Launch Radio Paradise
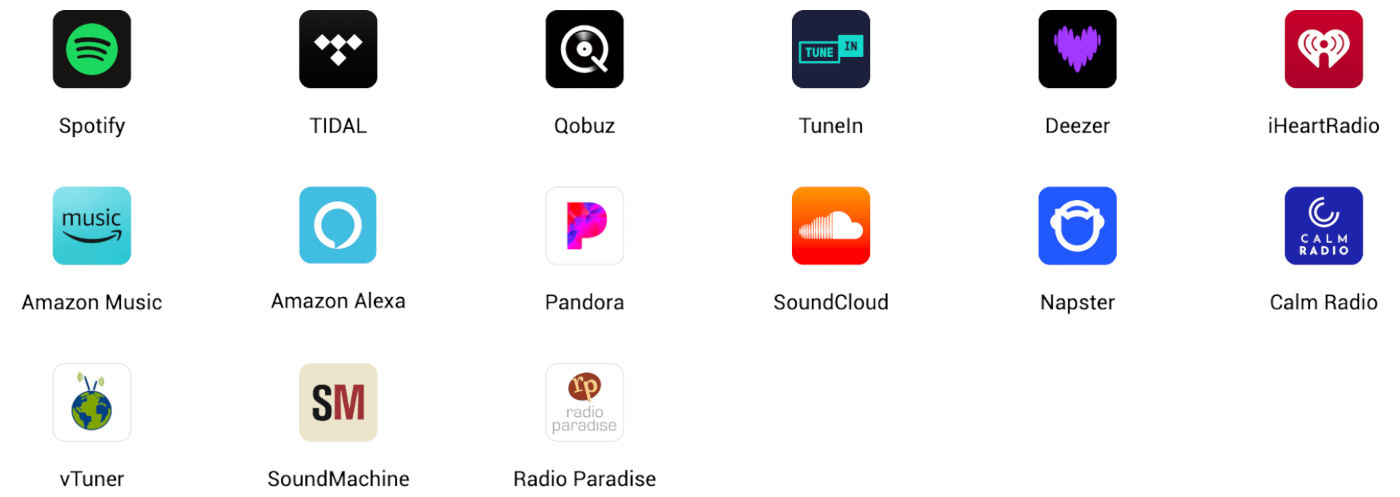This screenshot has height=497, width=1400. (x=584, y=402)
